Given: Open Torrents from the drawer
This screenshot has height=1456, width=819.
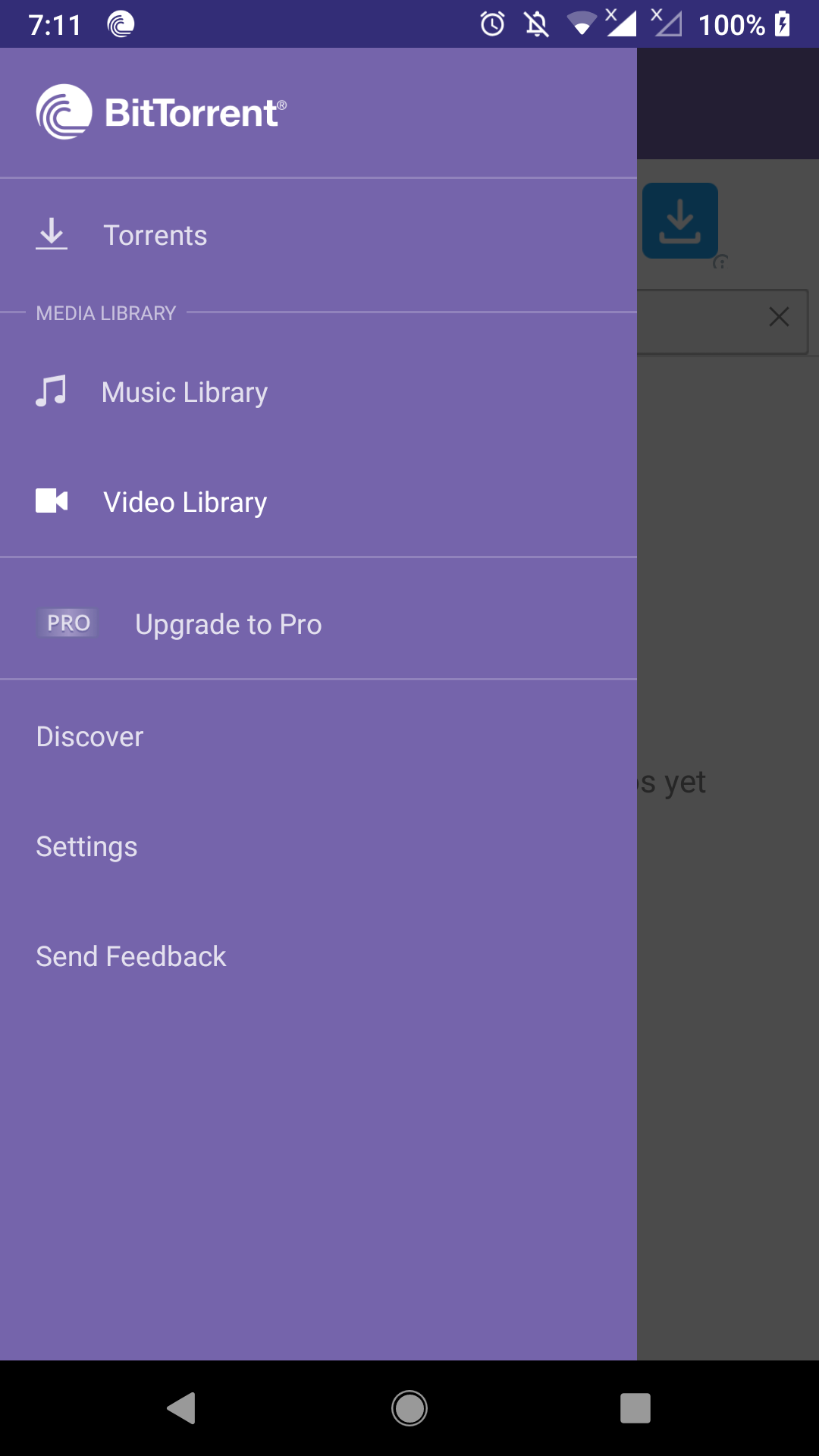Looking at the screenshot, I should [155, 236].
